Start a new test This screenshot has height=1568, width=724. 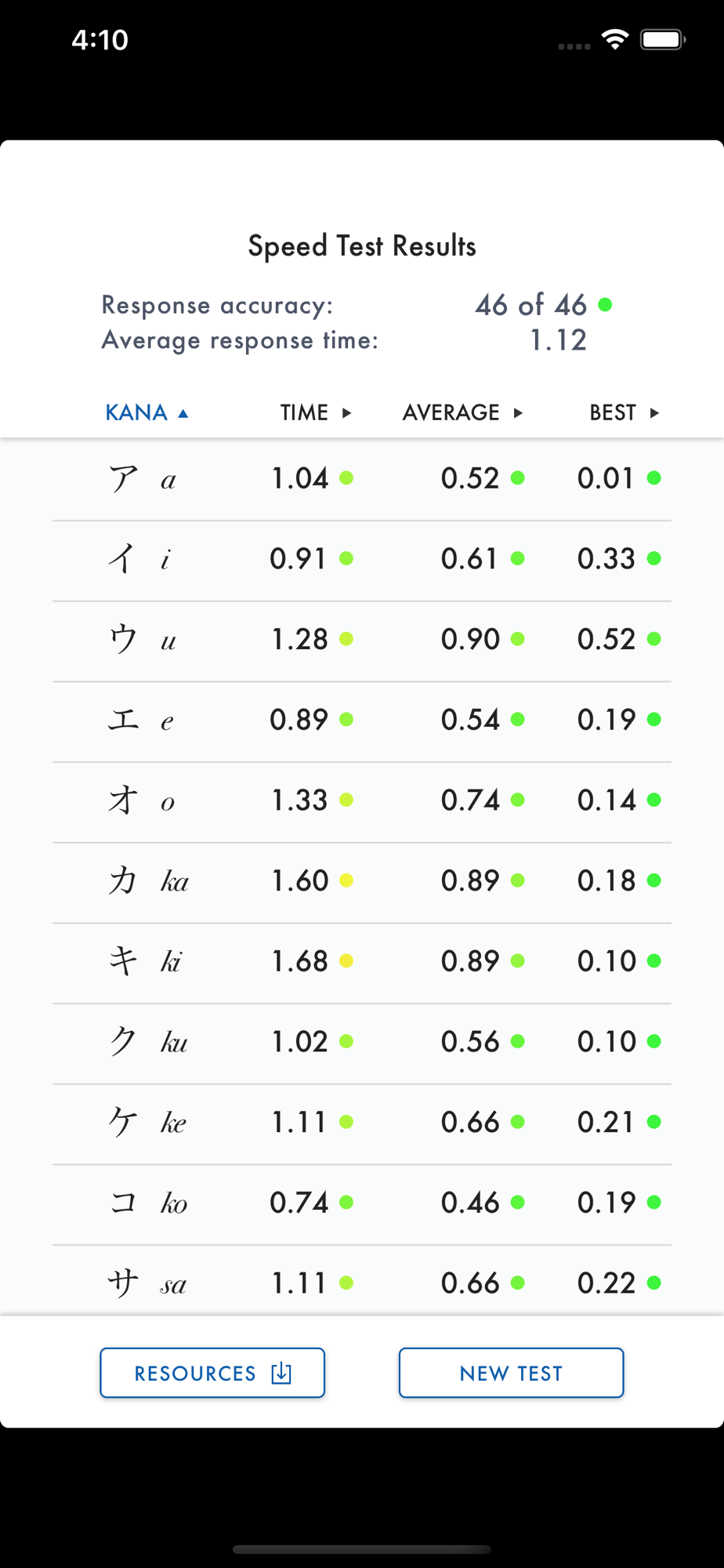(x=511, y=1373)
